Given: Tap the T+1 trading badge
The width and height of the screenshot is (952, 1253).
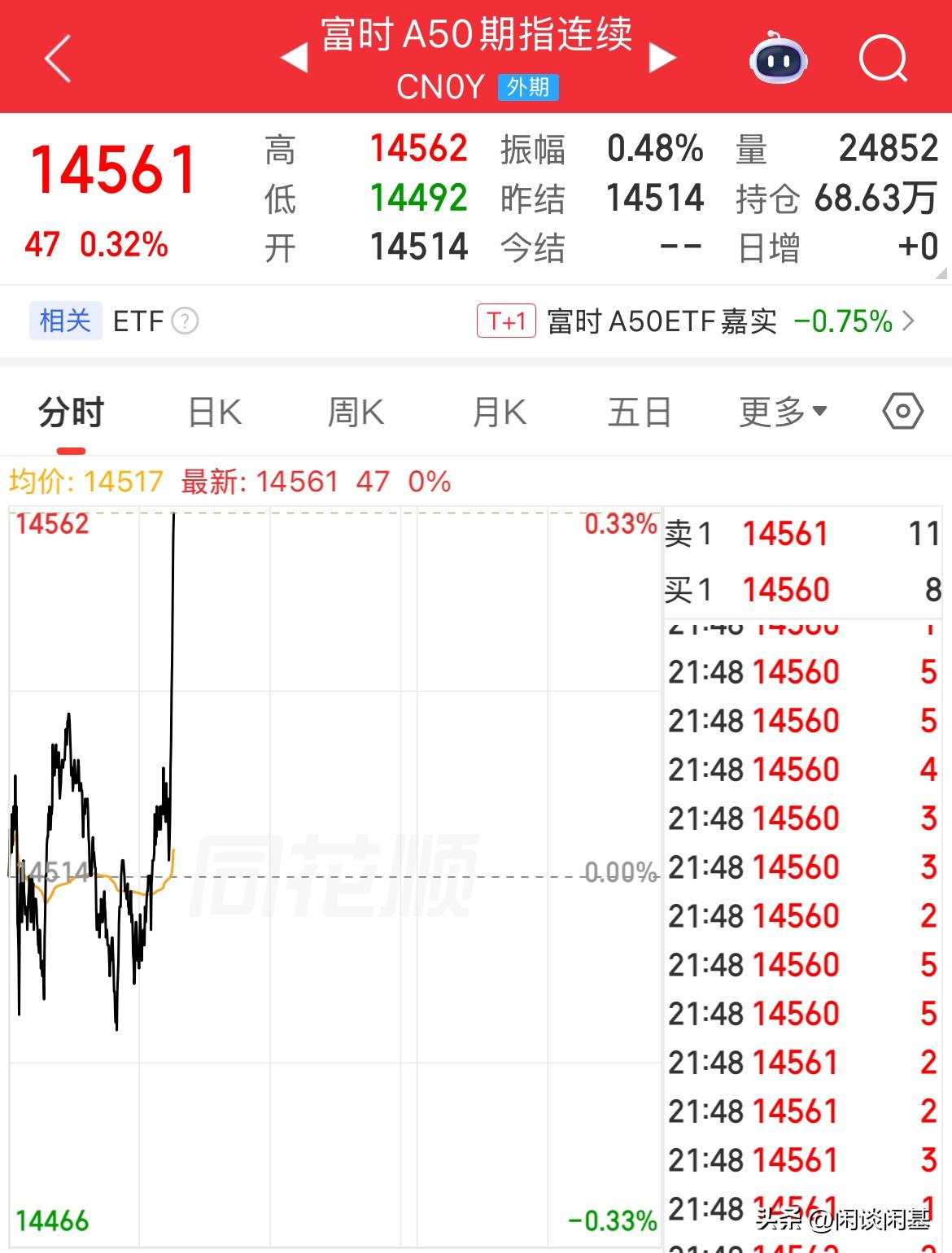Looking at the screenshot, I should tap(506, 321).
